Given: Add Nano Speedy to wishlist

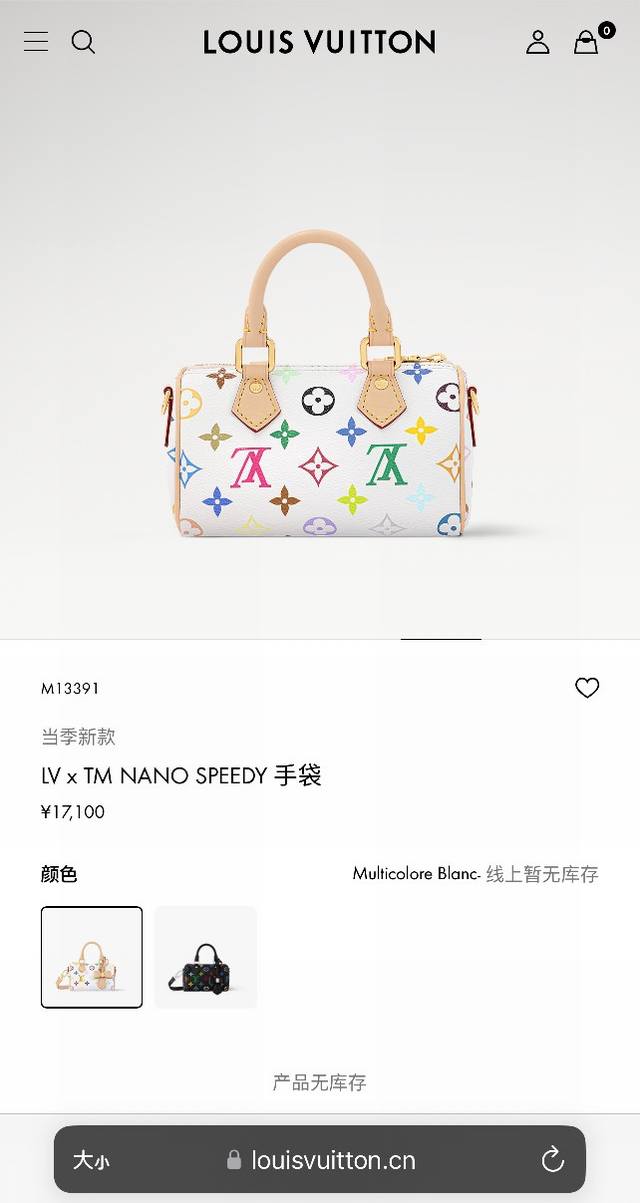Looking at the screenshot, I should (587, 688).
